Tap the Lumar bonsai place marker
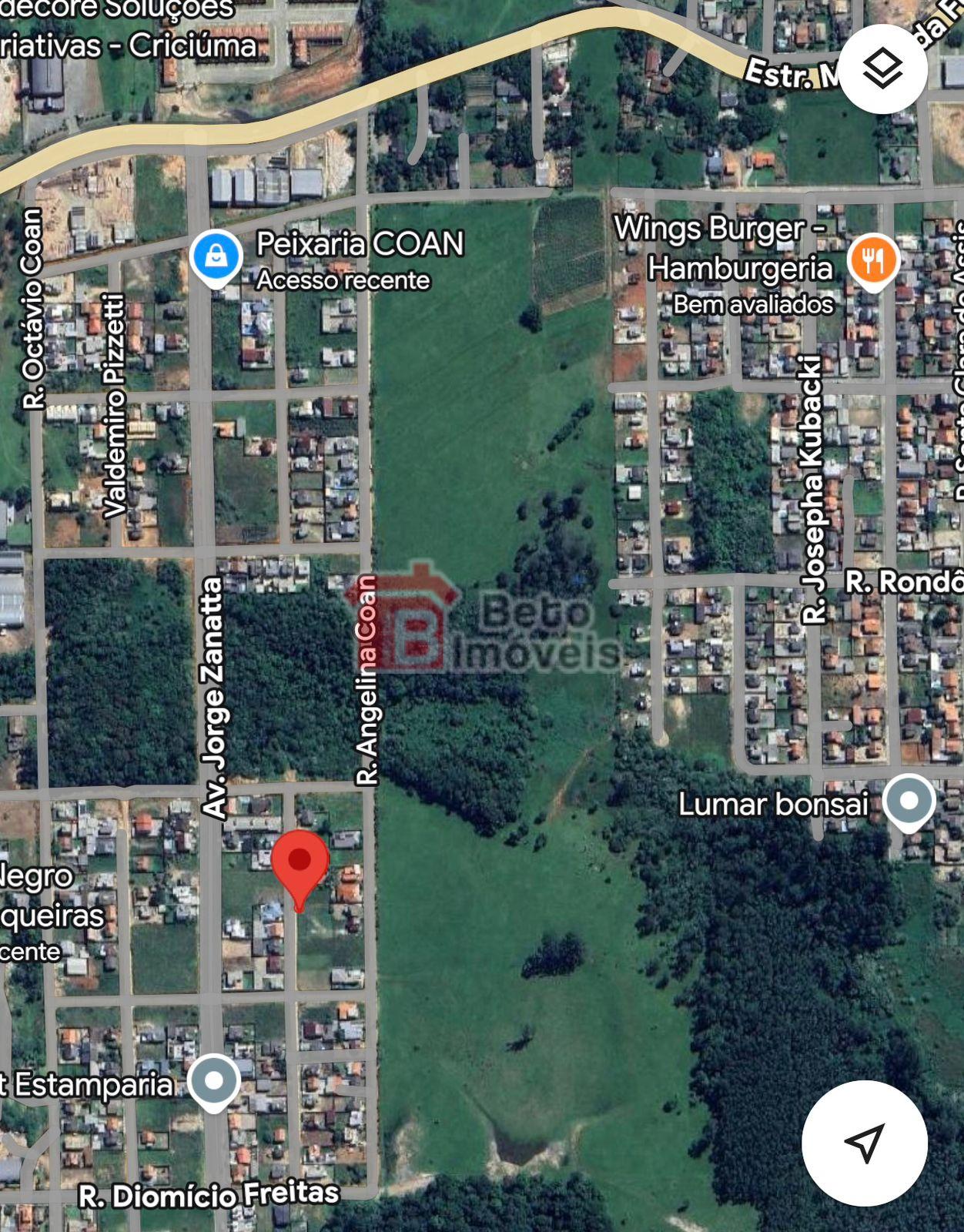Viewport: 964px width, 1232px height. pyautogui.click(x=909, y=802)
